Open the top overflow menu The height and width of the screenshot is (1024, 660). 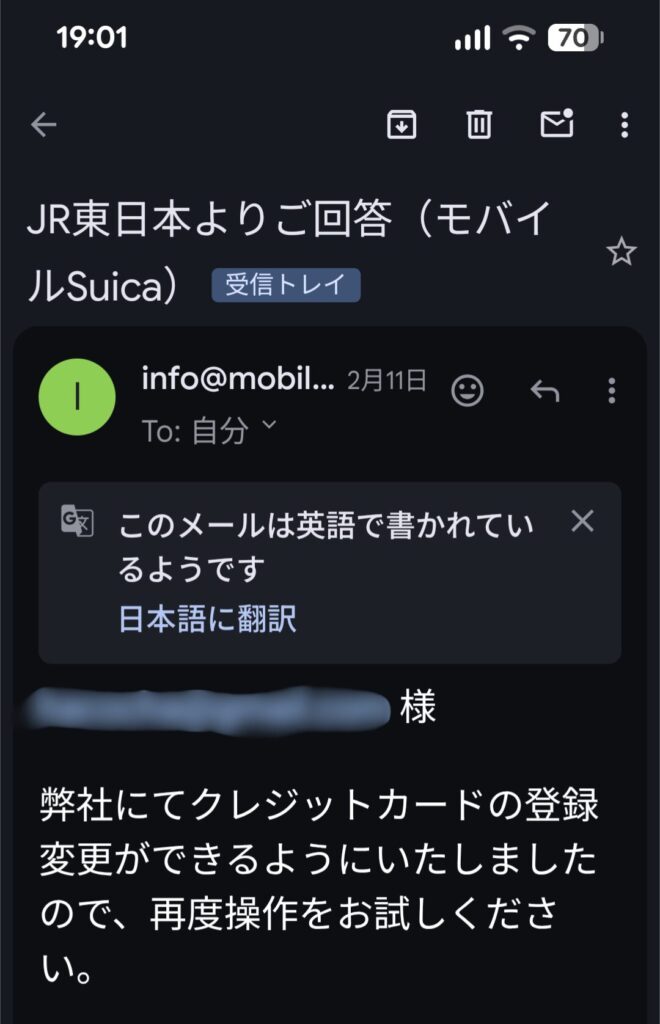(x=624, y=124)
